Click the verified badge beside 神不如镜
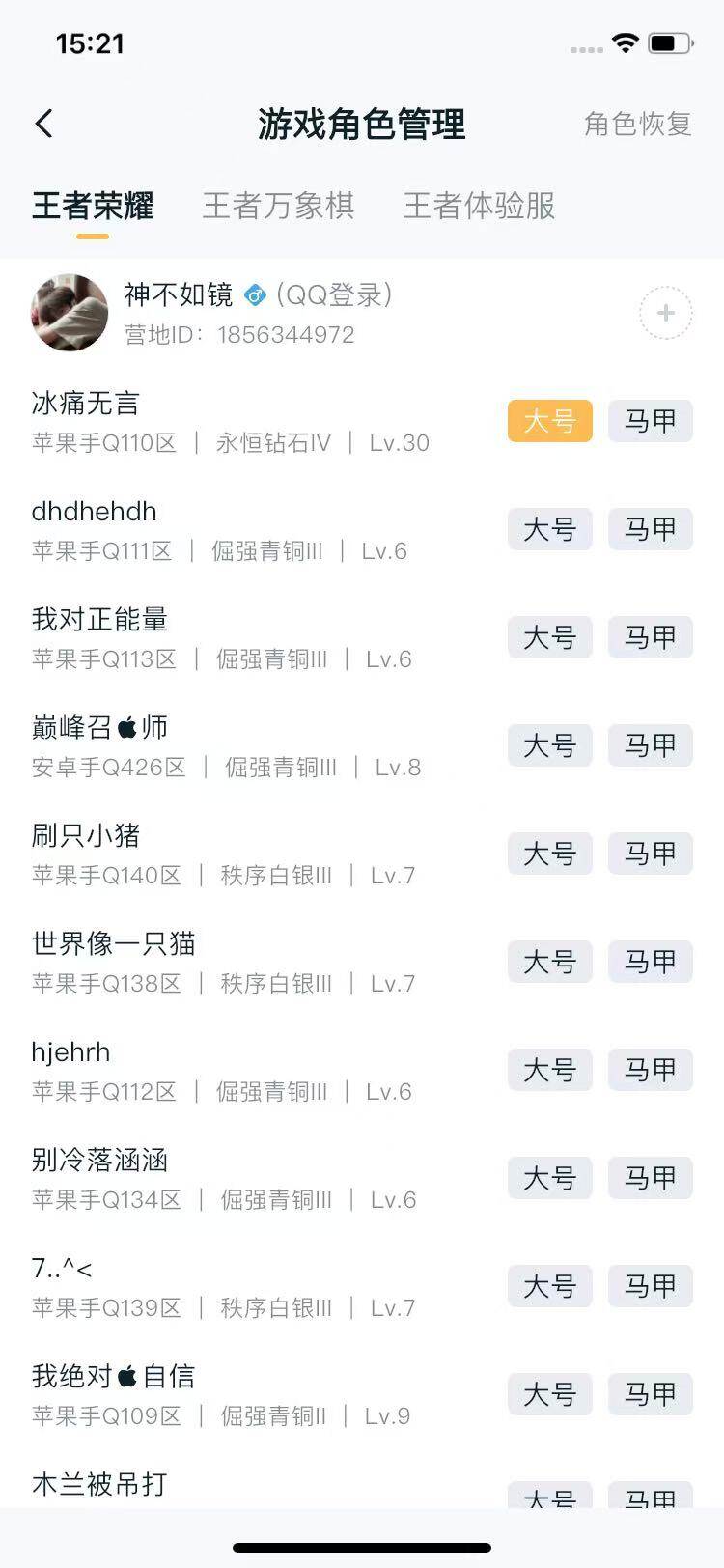 [x=254, y=295]
